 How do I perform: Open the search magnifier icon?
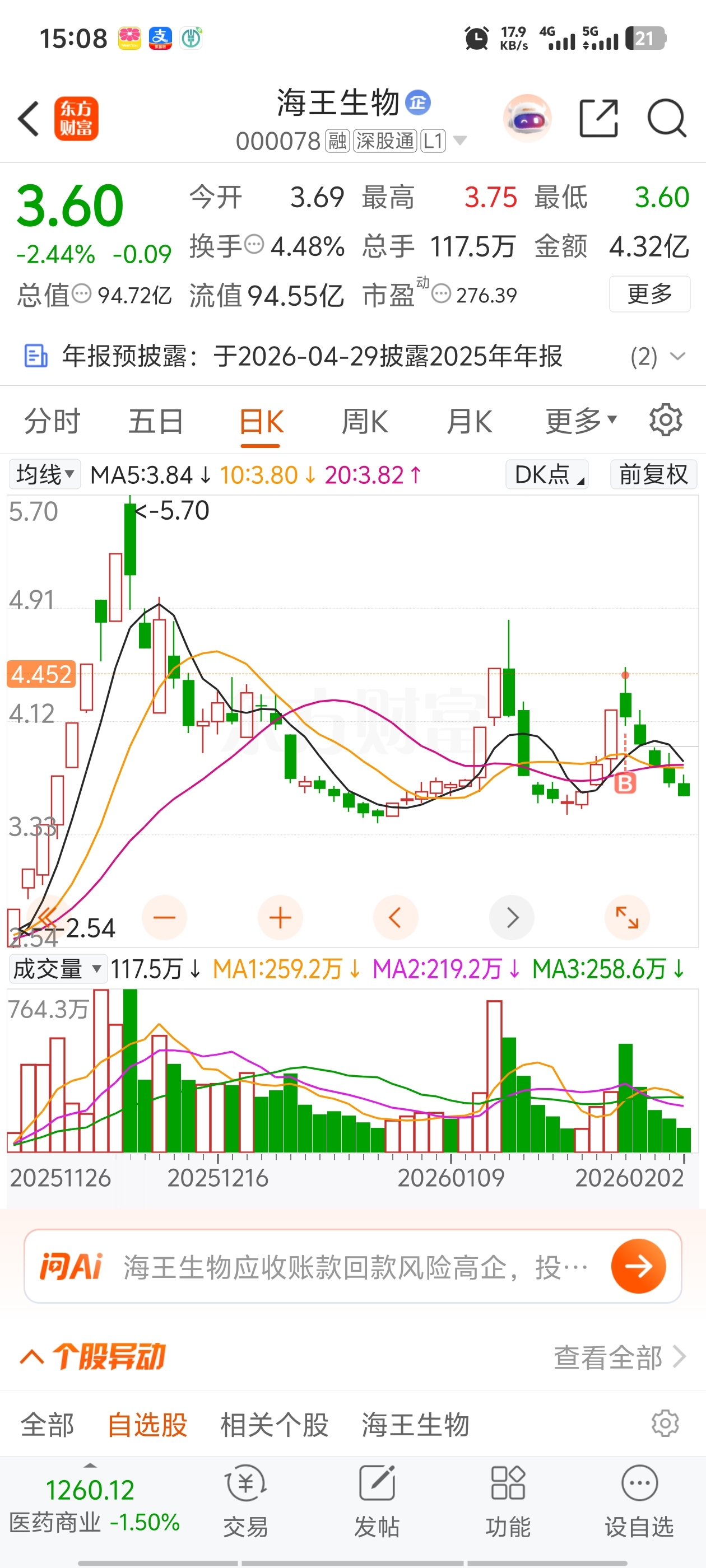tap(666, 118)
